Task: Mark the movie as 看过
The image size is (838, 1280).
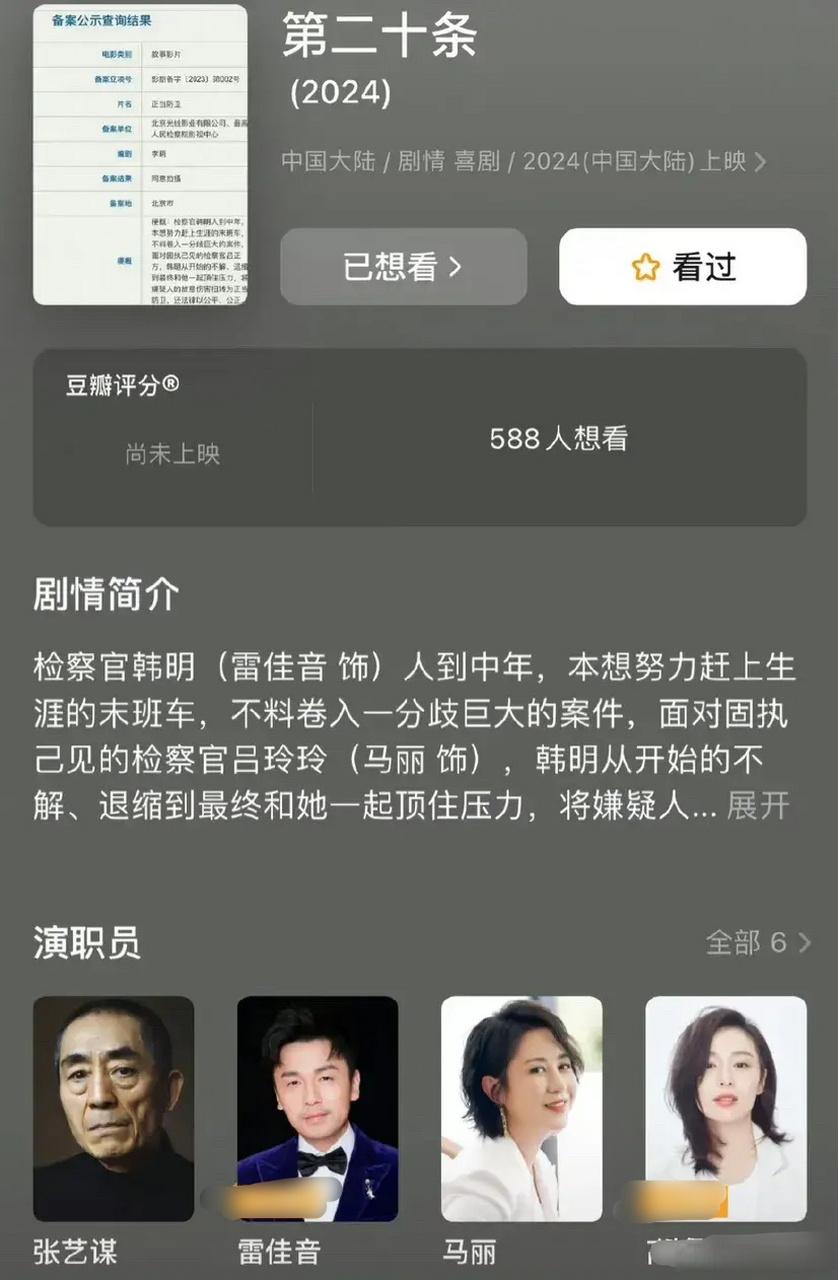Action: [682, 267]
